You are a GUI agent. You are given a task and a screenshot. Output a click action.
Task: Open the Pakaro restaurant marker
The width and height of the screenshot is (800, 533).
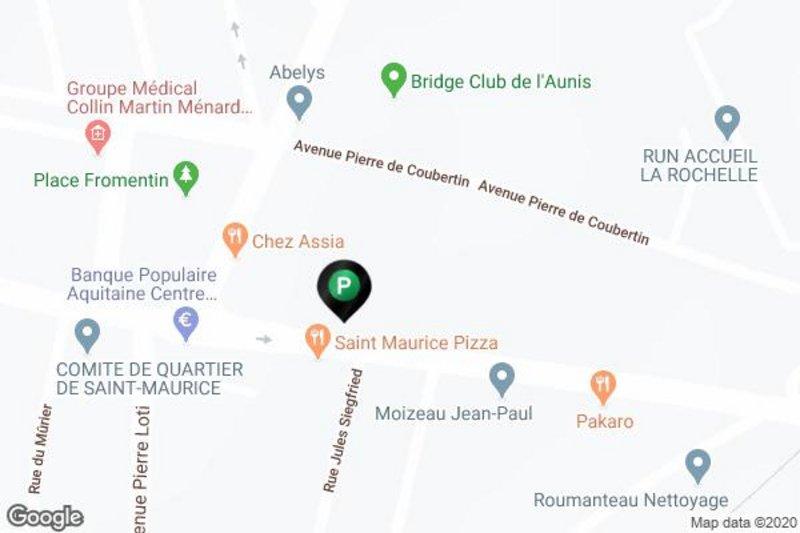(x=602, y=385)
